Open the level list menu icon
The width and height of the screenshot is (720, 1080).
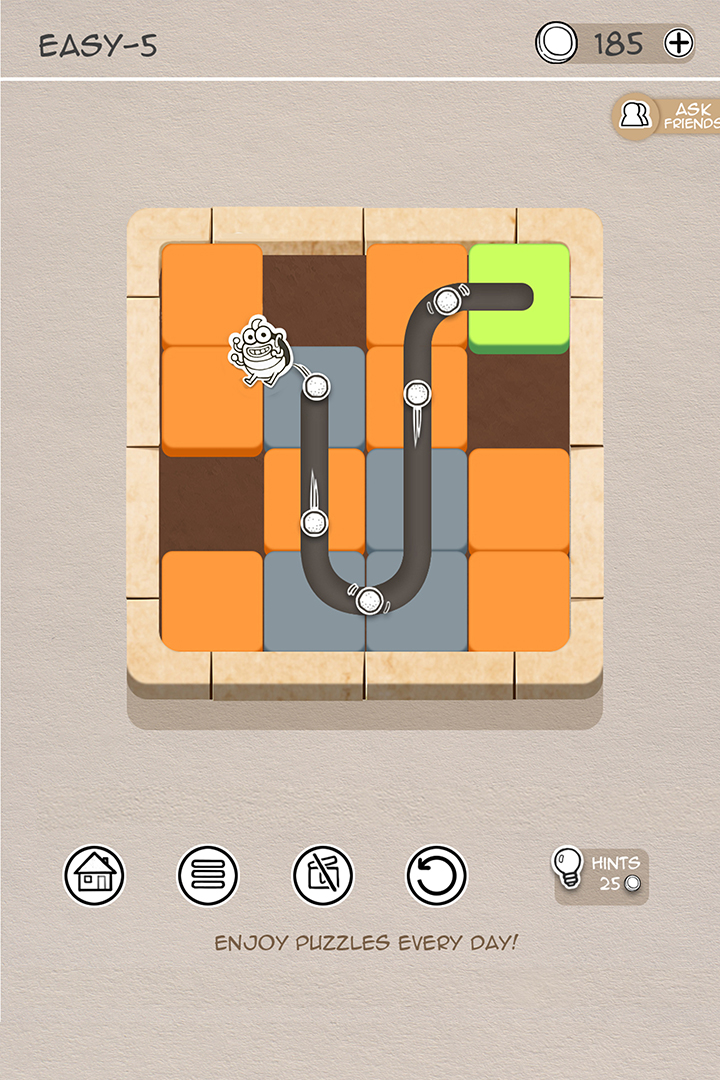pos(208,876)
